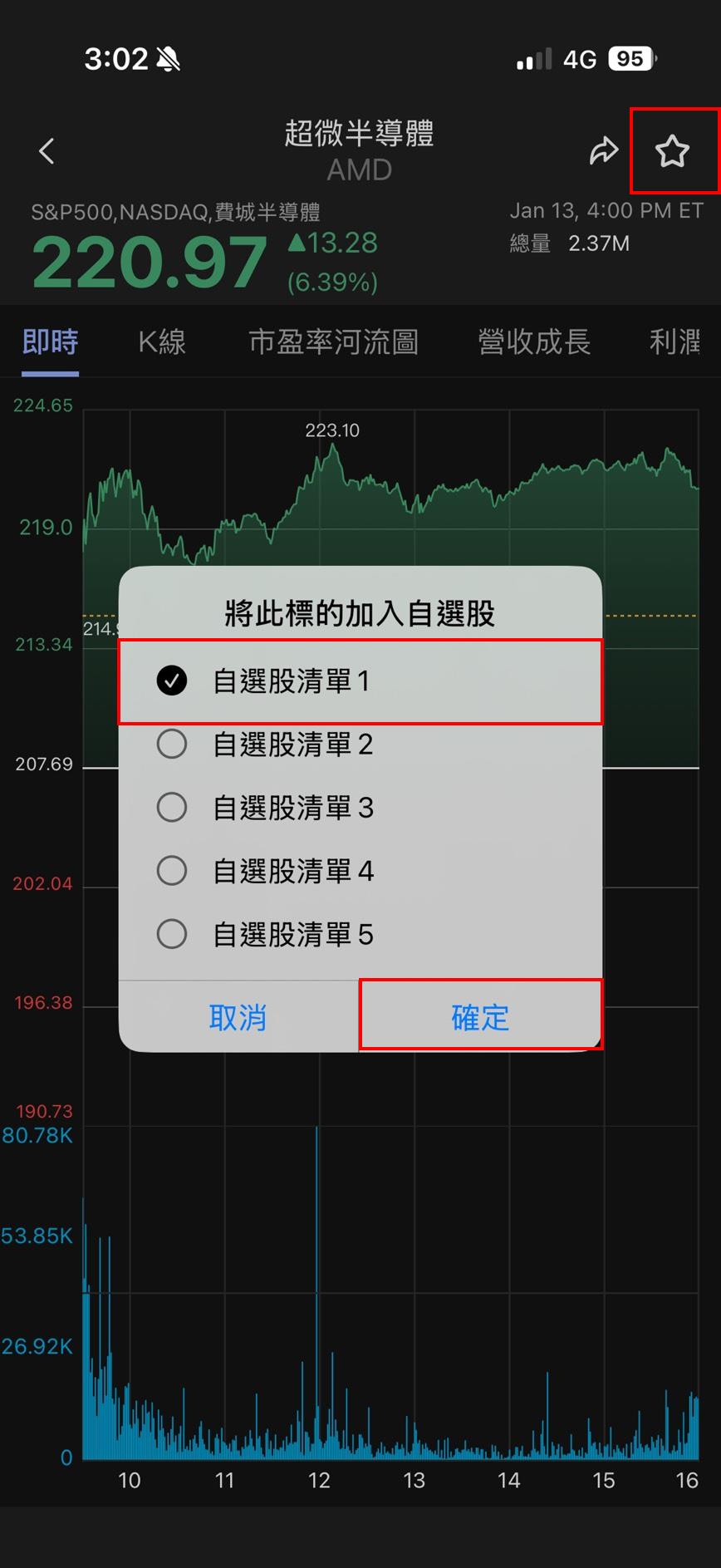Click the star icon to manage favorites

tap(673, 150)
